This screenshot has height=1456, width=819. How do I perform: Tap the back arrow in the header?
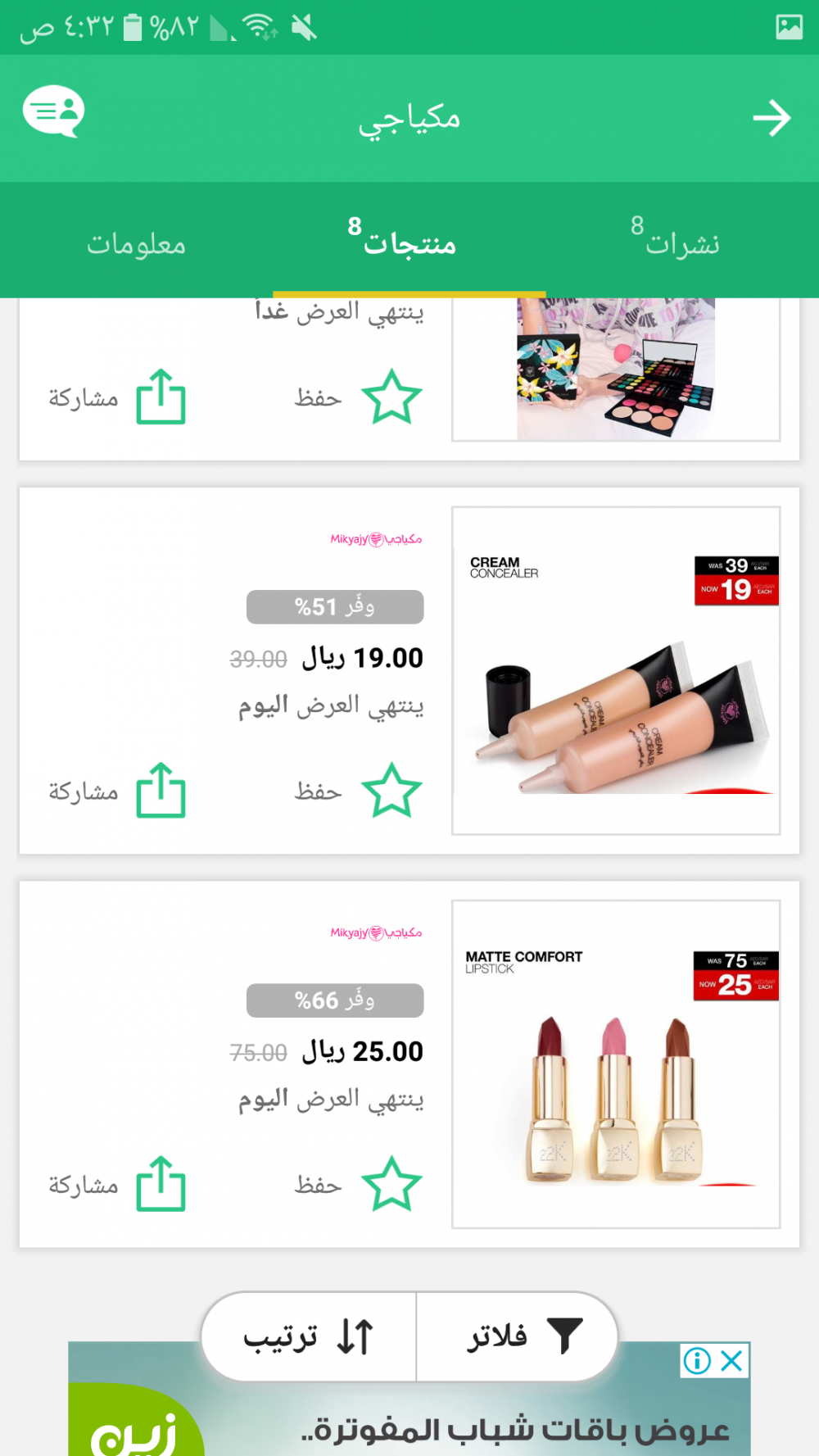click(x=771, y=119)
